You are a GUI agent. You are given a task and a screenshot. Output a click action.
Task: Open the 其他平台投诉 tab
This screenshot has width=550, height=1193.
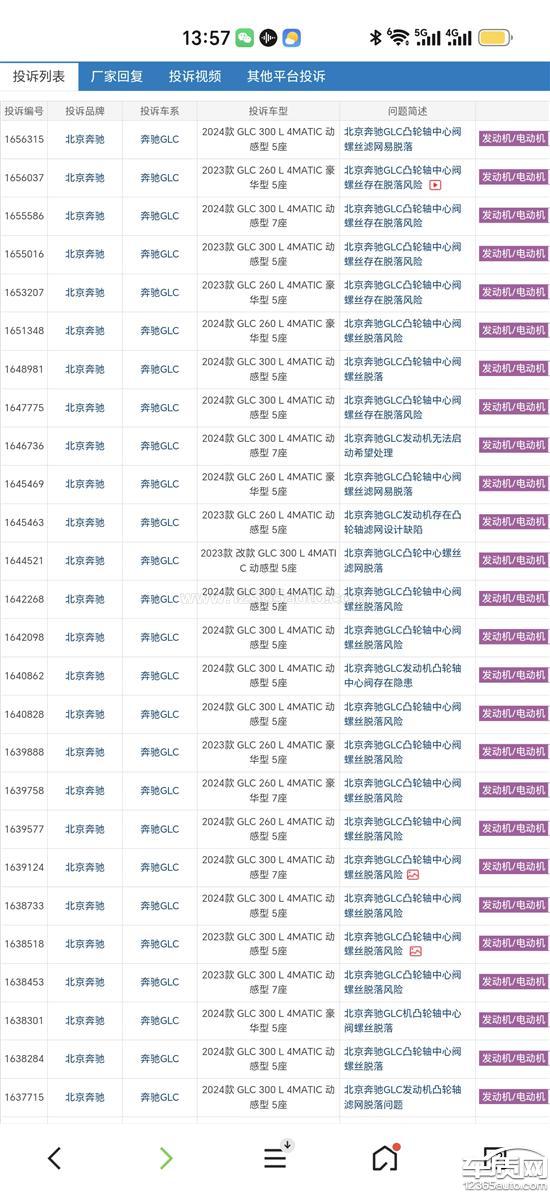[x=285, y=76]
